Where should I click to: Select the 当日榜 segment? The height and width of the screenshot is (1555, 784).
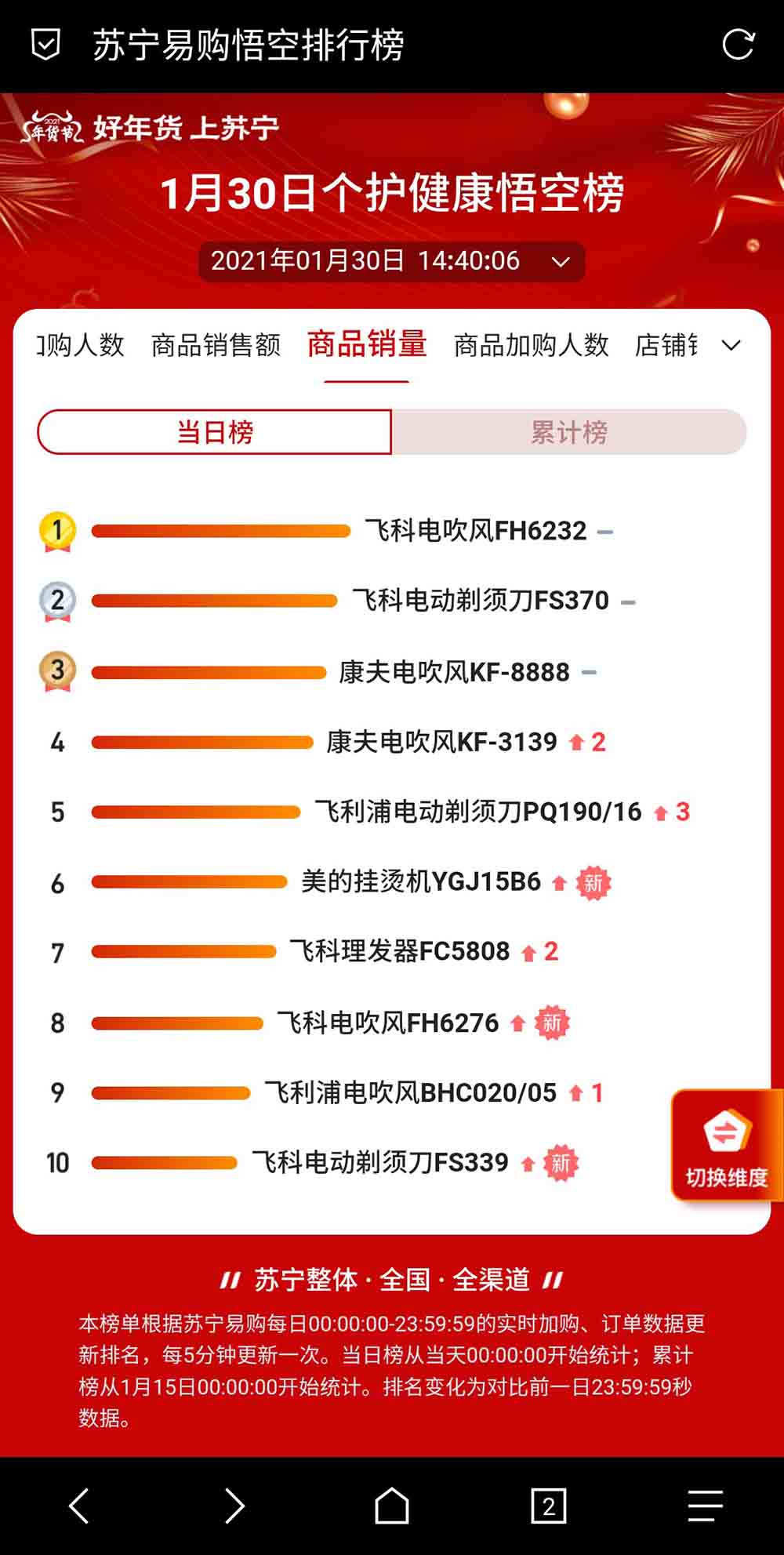[x=215, y=432]
